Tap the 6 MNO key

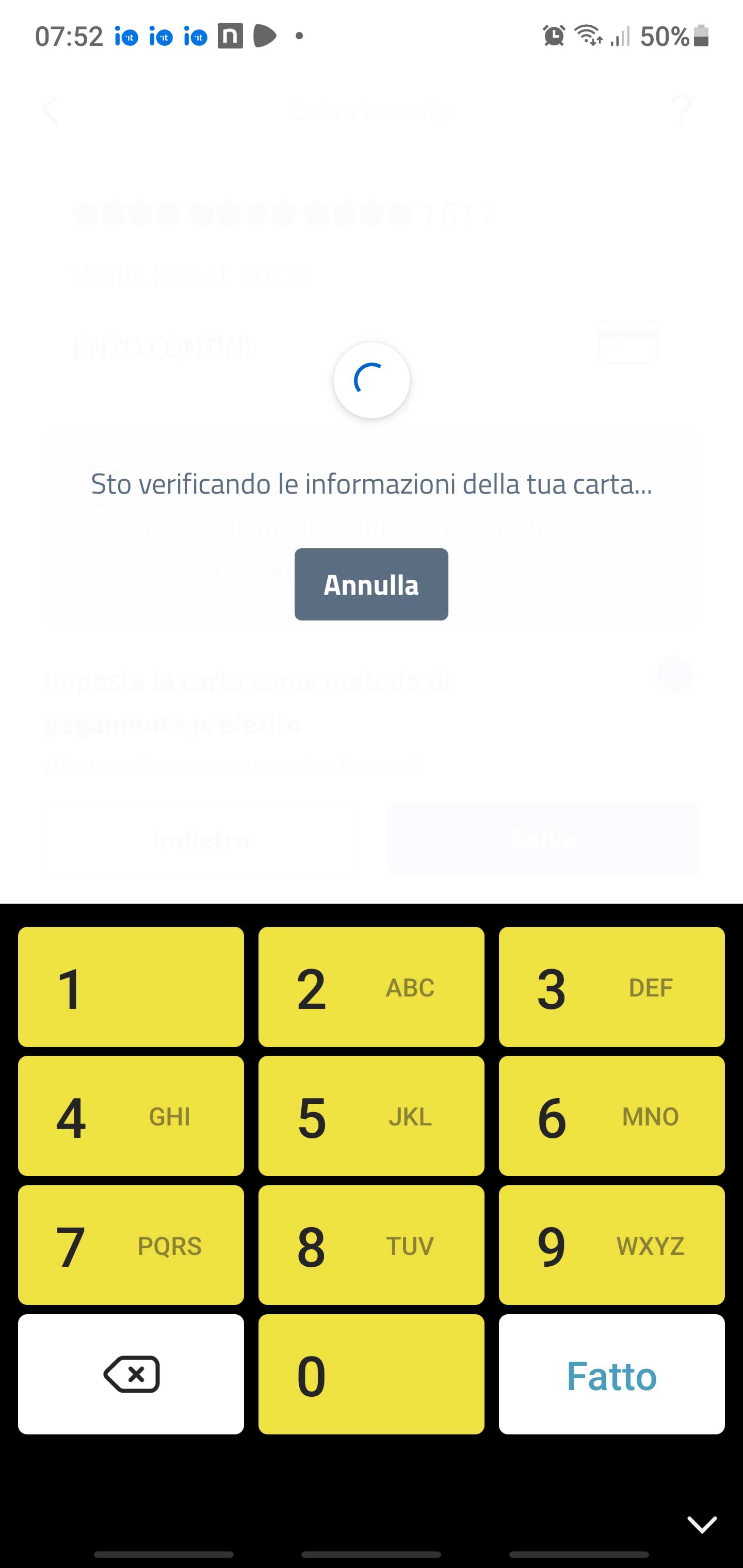tap(611, 1116)
